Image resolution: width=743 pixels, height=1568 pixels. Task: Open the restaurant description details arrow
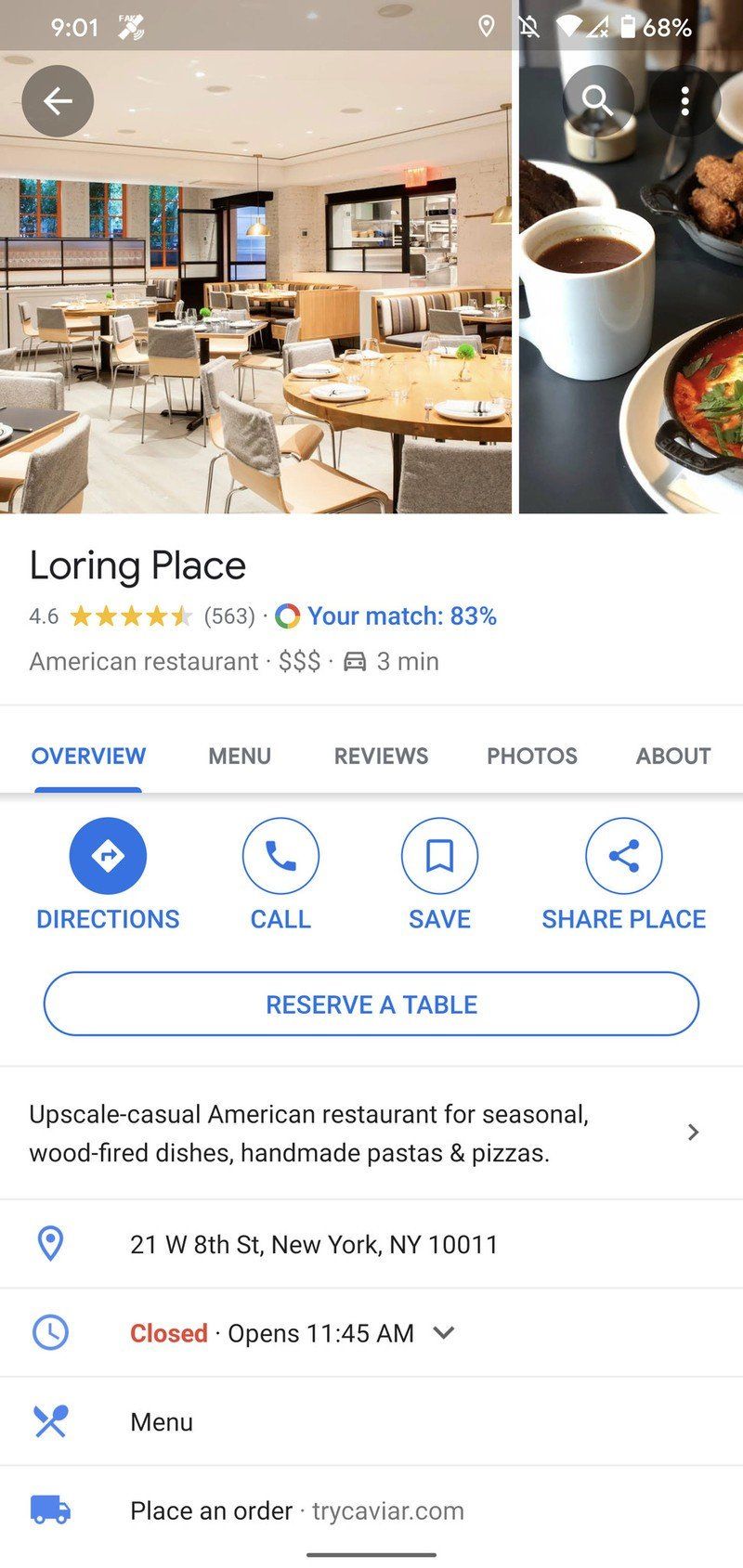click(692, 1132)
